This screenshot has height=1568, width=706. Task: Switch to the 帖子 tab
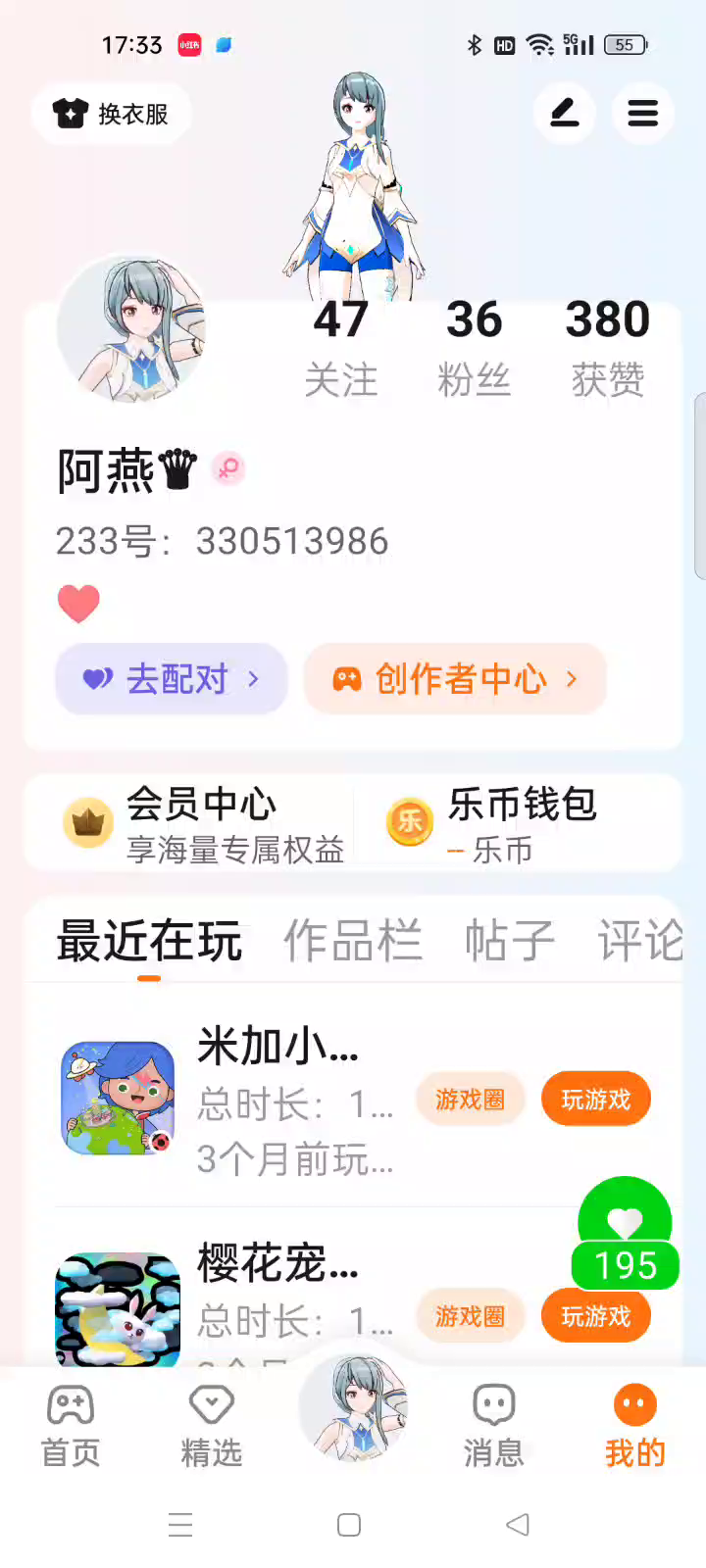[509, 941]
